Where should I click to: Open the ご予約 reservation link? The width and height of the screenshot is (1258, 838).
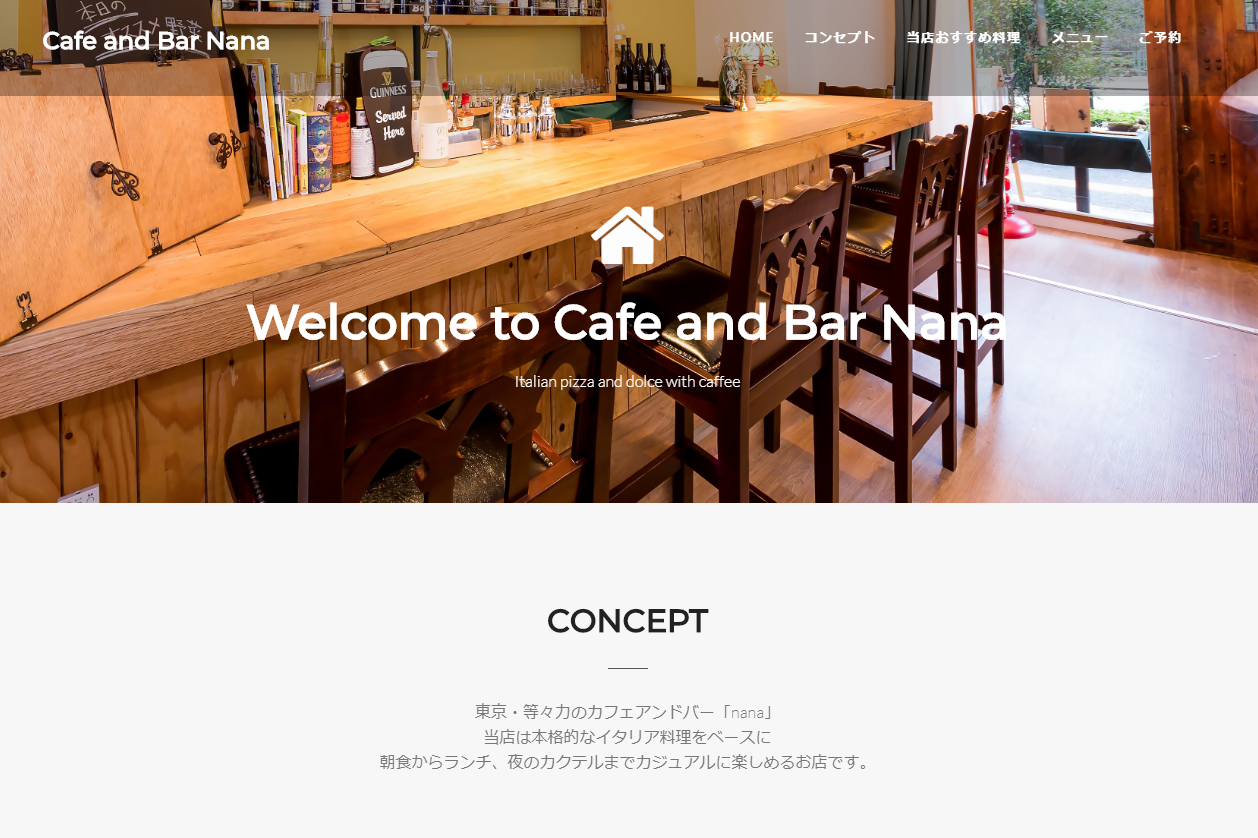coord(1159,38)
